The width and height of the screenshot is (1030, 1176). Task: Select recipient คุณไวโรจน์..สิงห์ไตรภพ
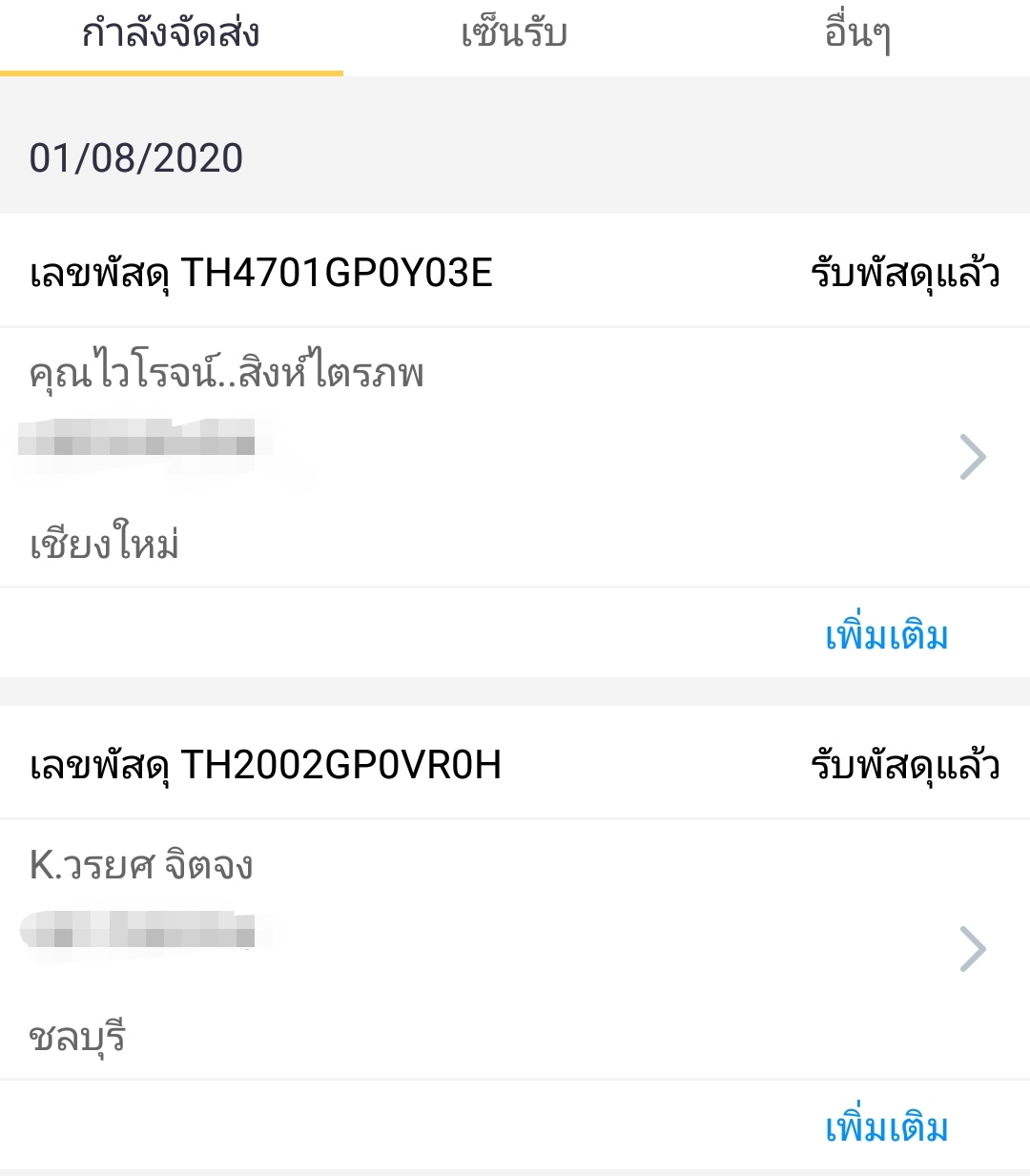point(229,374)
